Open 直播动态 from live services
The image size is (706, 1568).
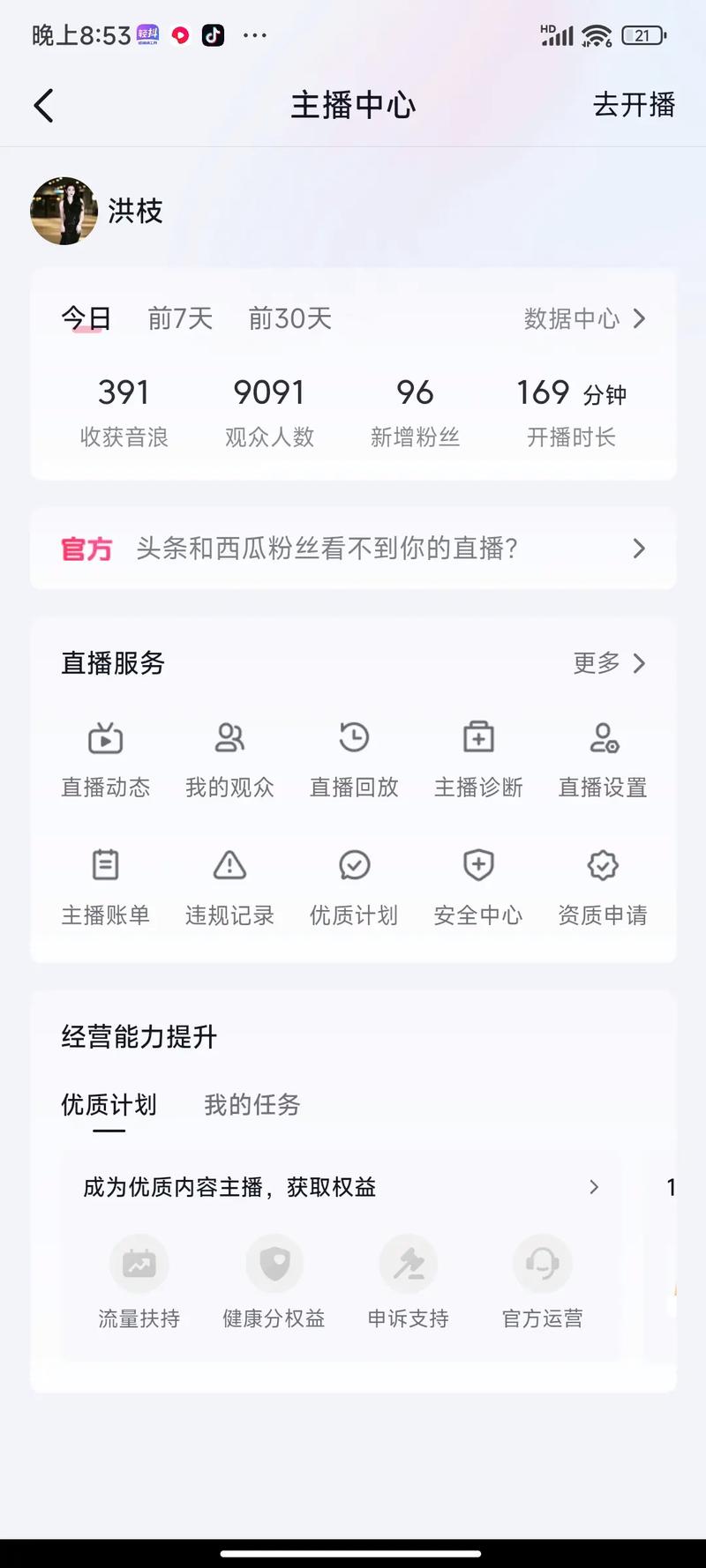[x=105, y=758]
